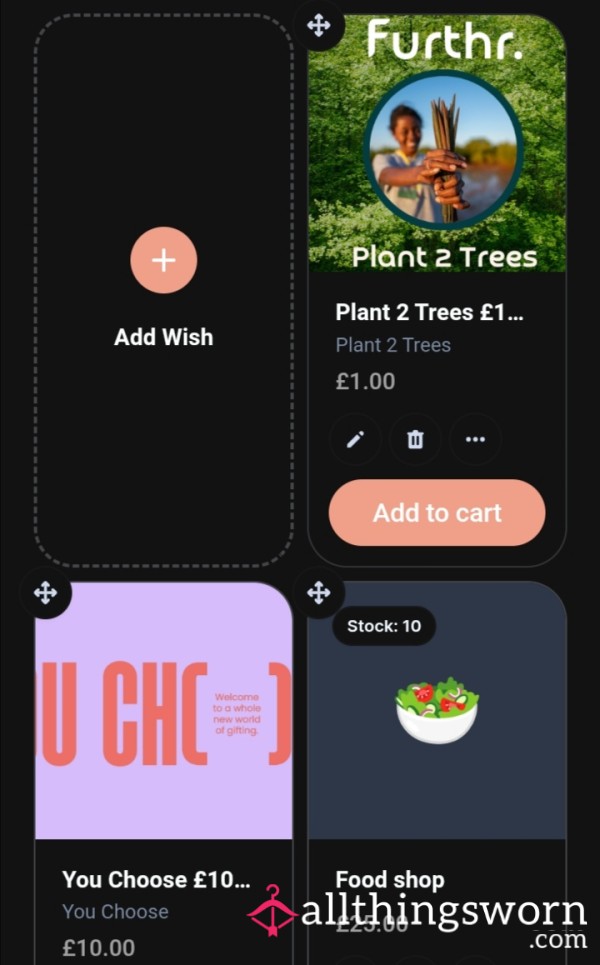The image size is (600, 965).
Task: Tap the move handle on Plant 2 Trees card
Action: (319, 26)
